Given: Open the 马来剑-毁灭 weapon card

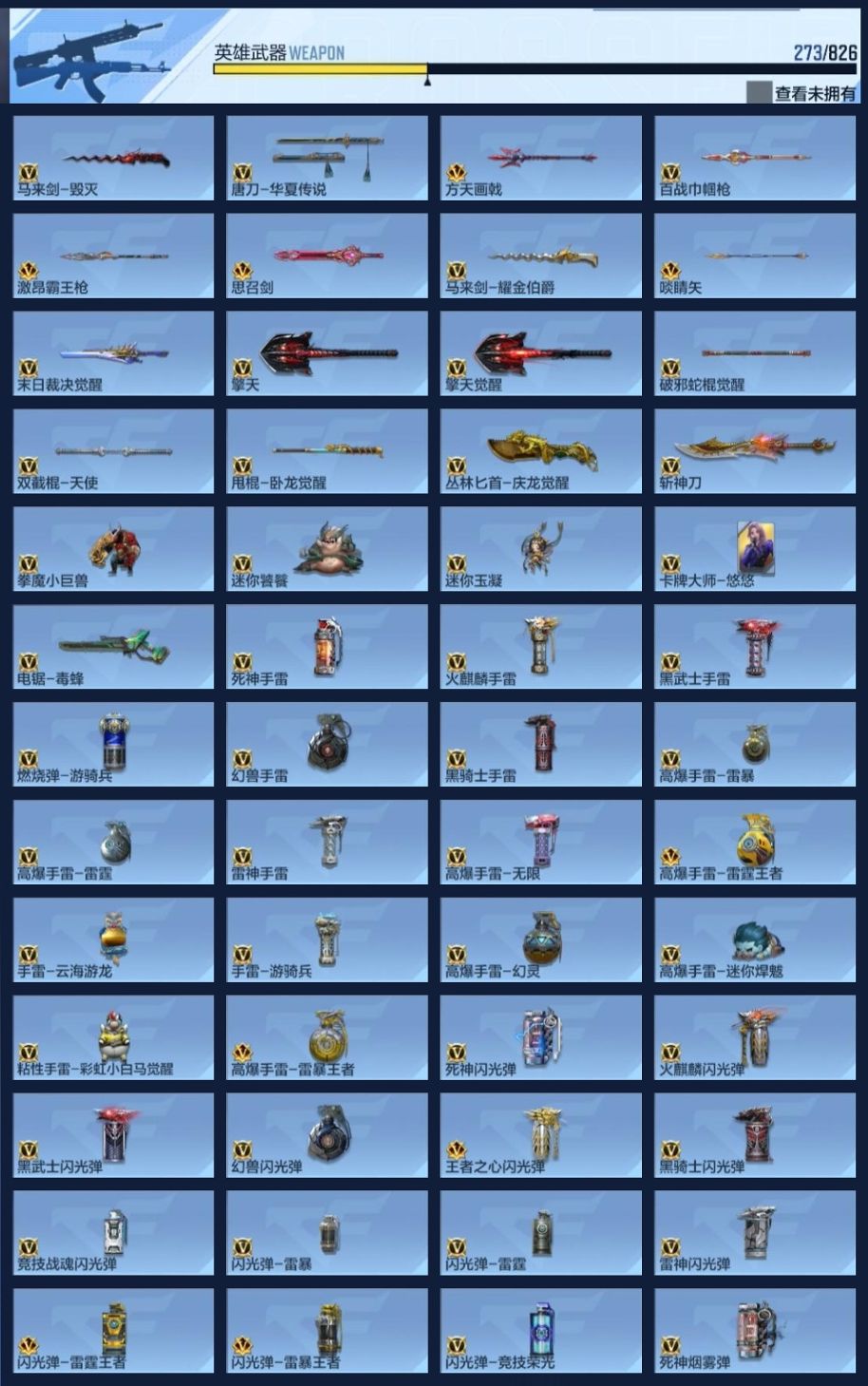Looking at the screenshot, I should point(114,158).
